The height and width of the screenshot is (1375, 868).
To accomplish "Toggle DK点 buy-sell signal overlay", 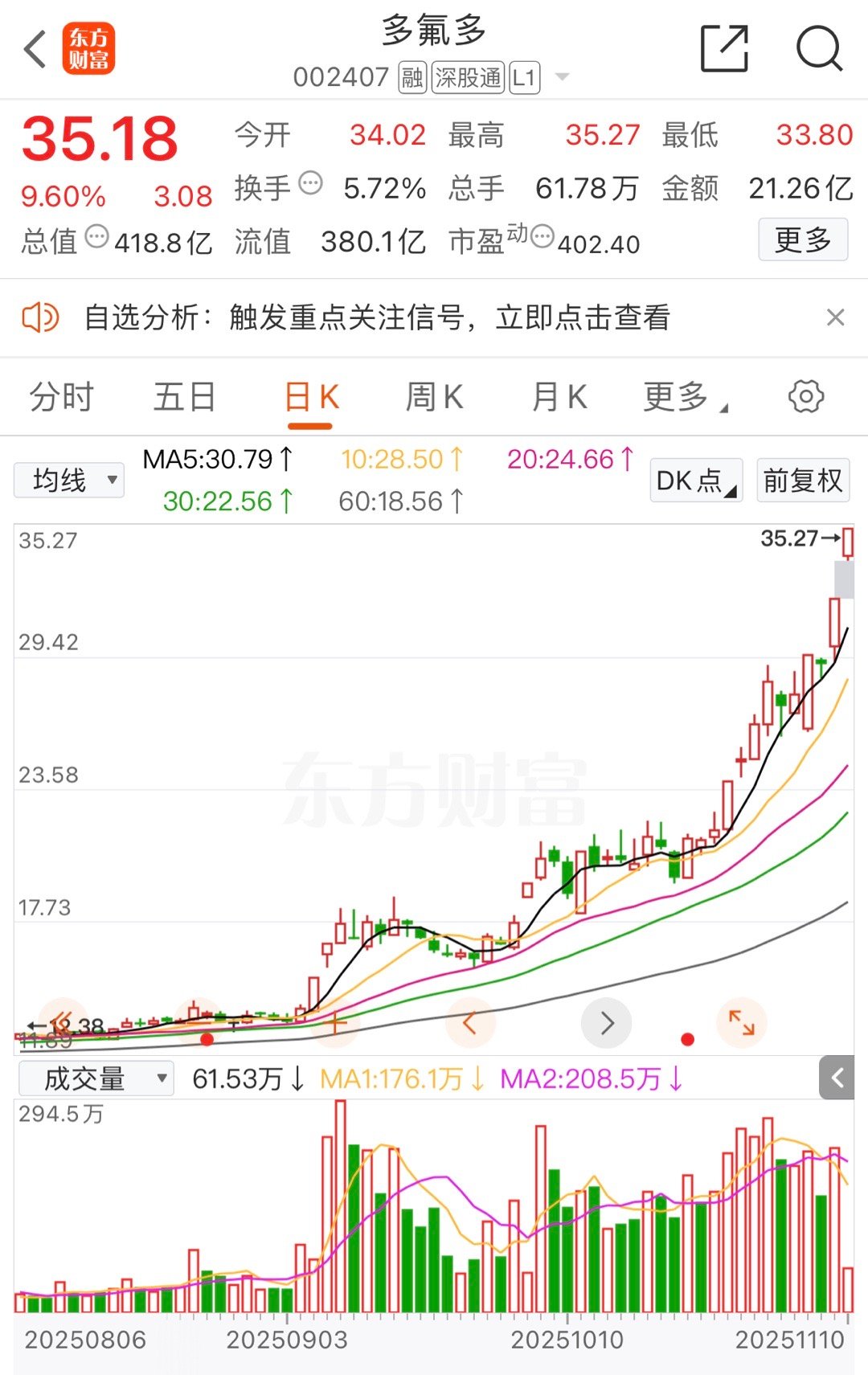I will [x=694, y=480].
